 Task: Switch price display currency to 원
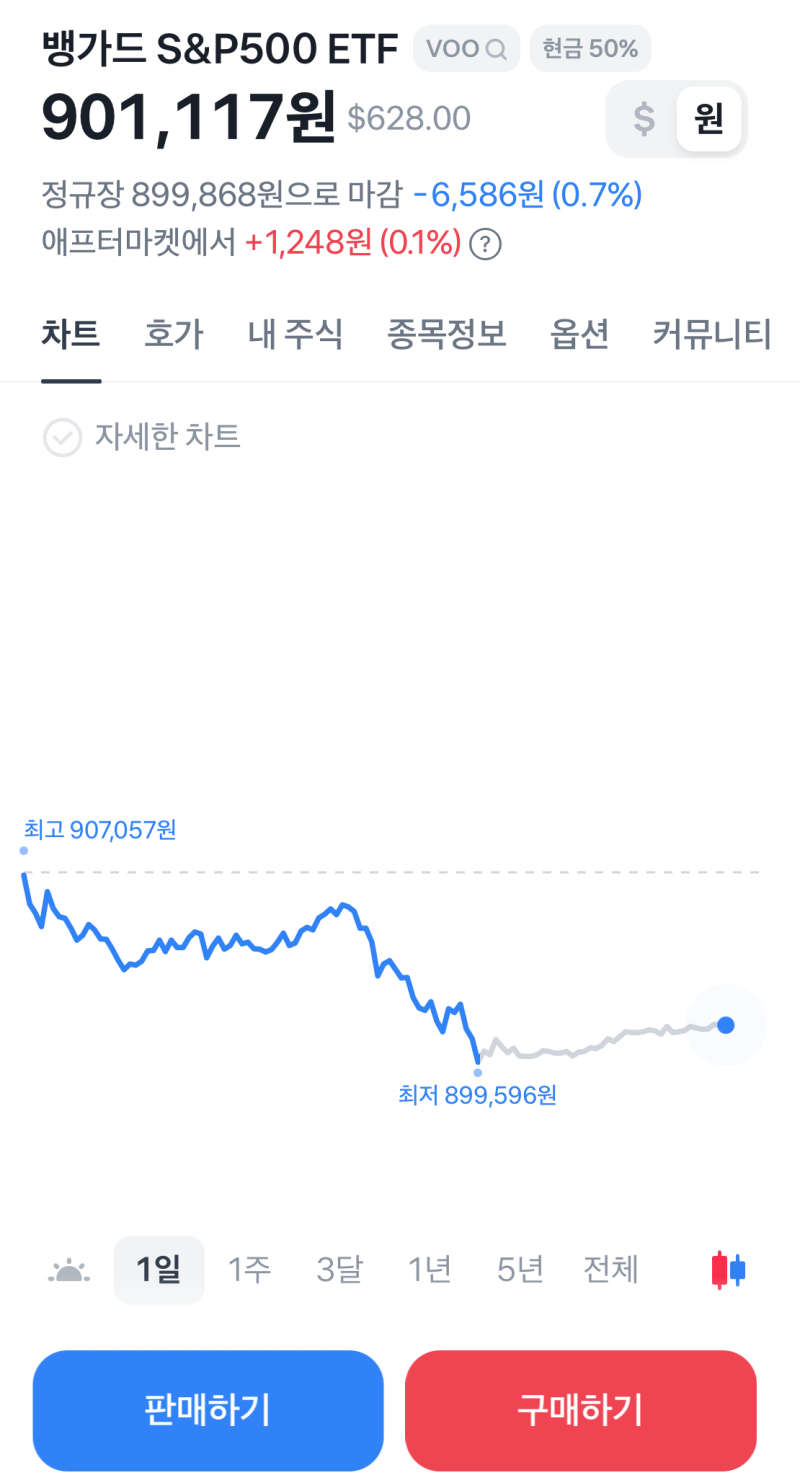tap(708, 118)
